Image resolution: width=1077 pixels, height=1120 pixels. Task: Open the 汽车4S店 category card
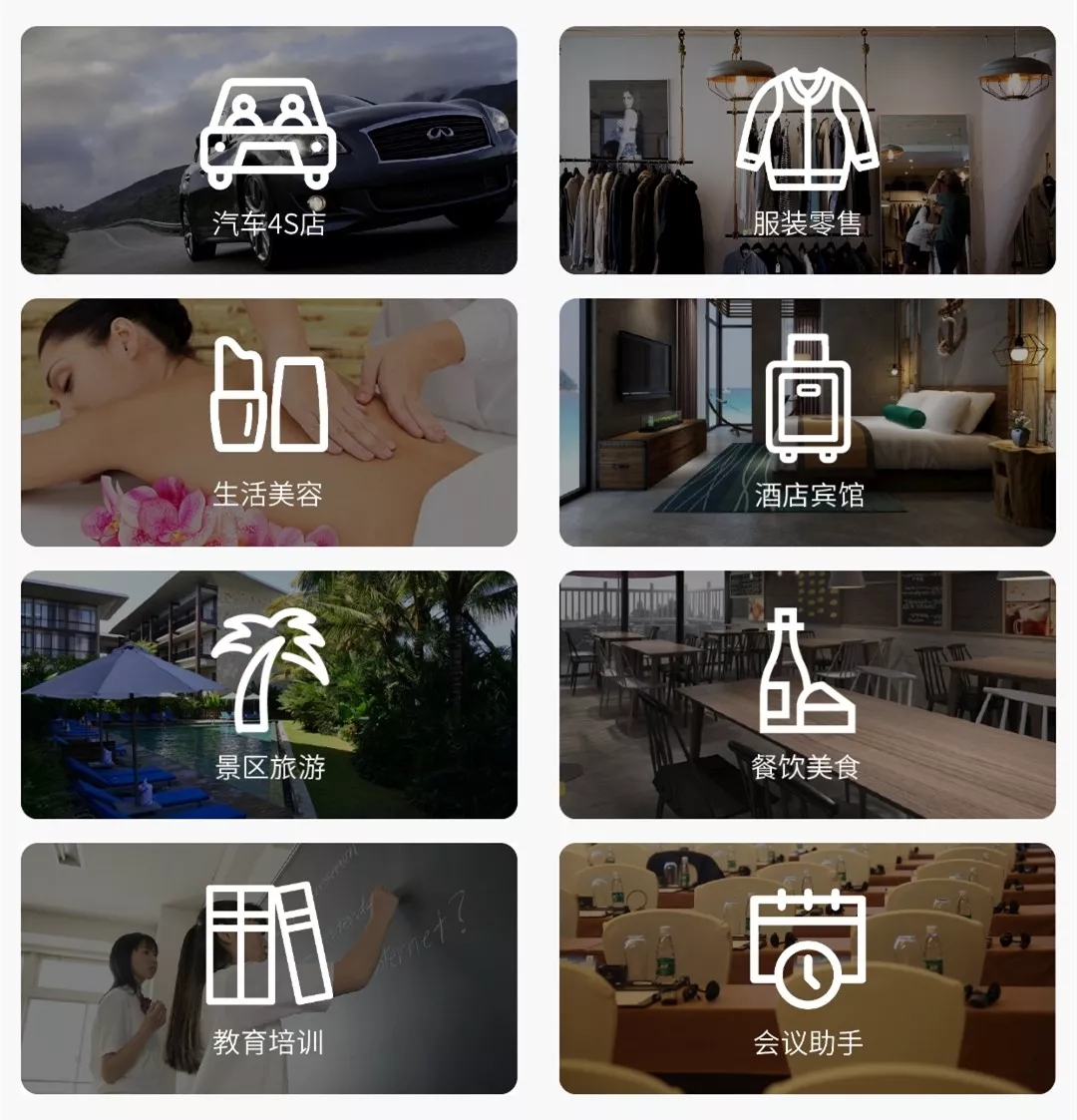pyautogui.click(x=269, y=151)
